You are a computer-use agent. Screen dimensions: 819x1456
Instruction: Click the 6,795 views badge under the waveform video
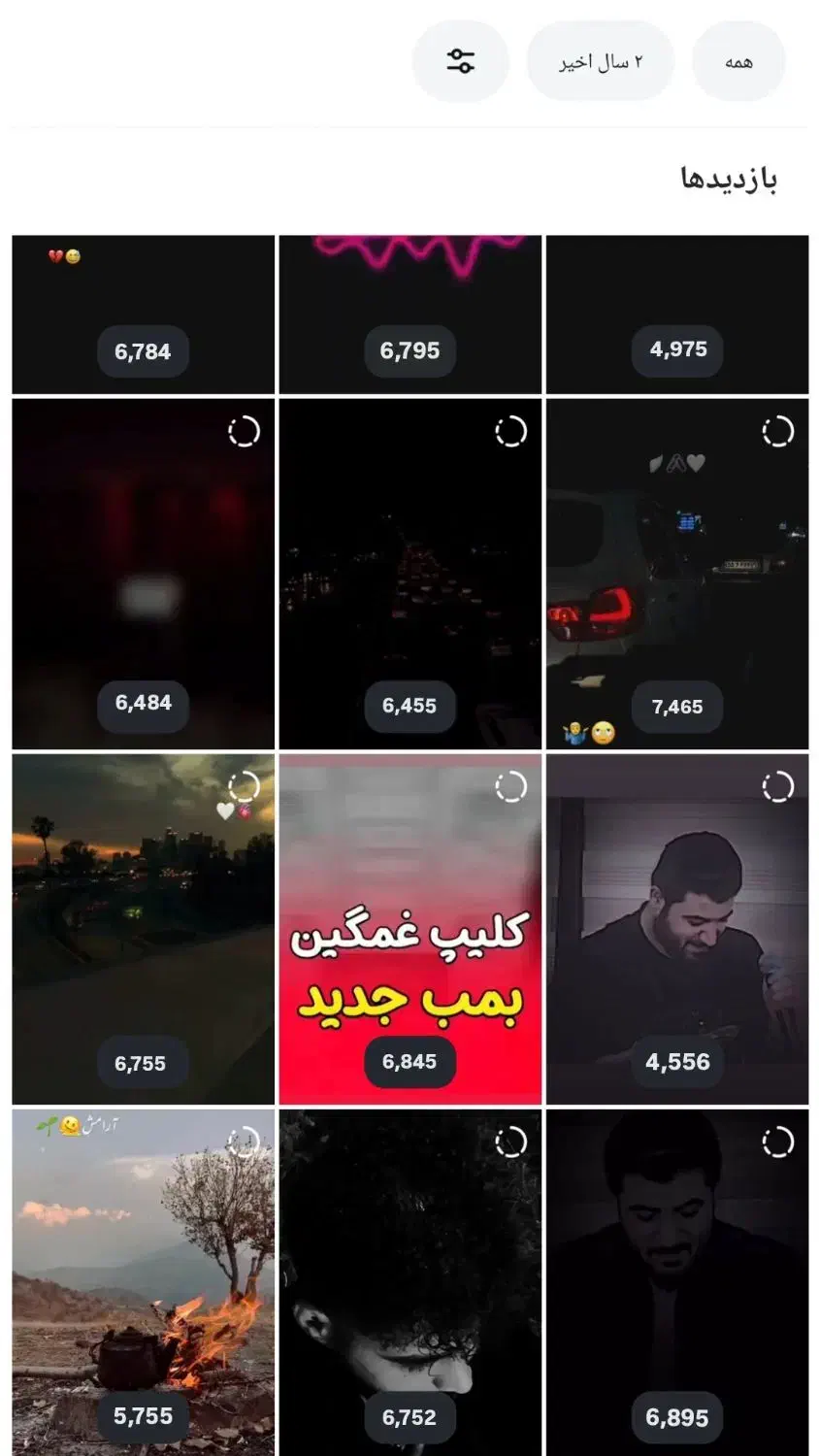tap(409, 351)
